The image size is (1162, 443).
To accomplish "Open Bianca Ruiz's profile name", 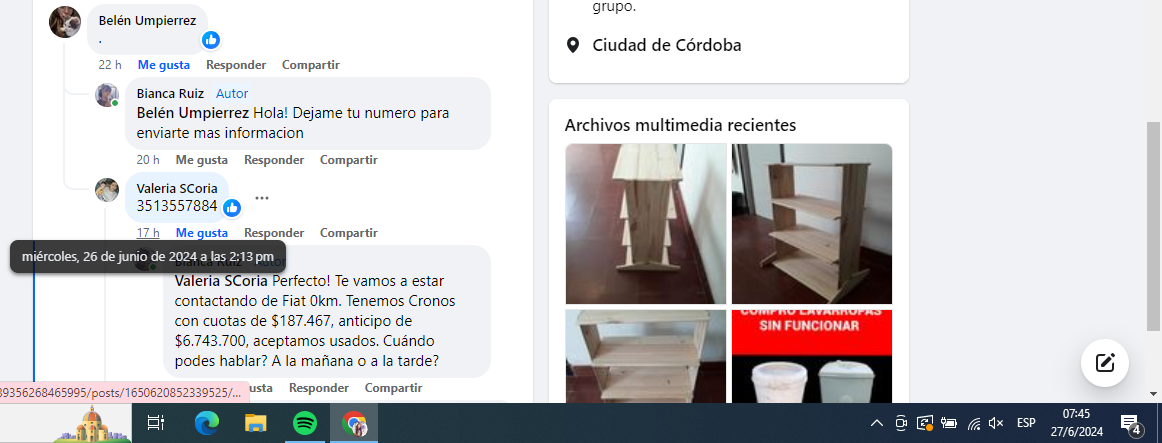I will click(170, 94).
